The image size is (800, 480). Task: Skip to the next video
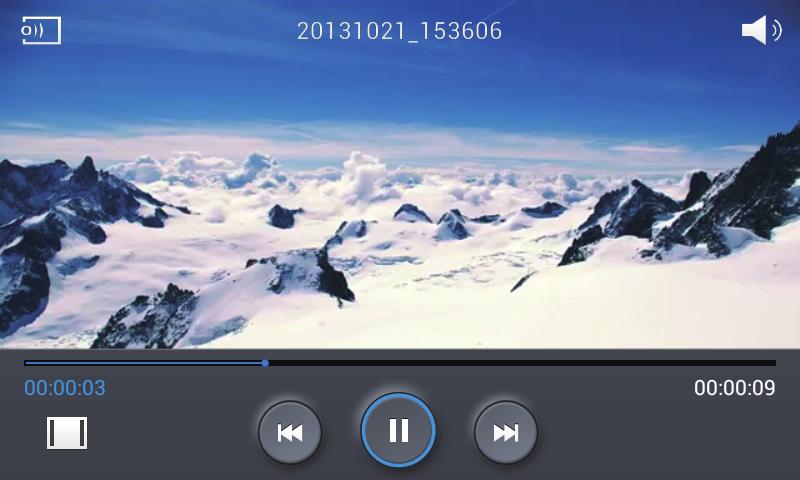(x=505, y=432)
